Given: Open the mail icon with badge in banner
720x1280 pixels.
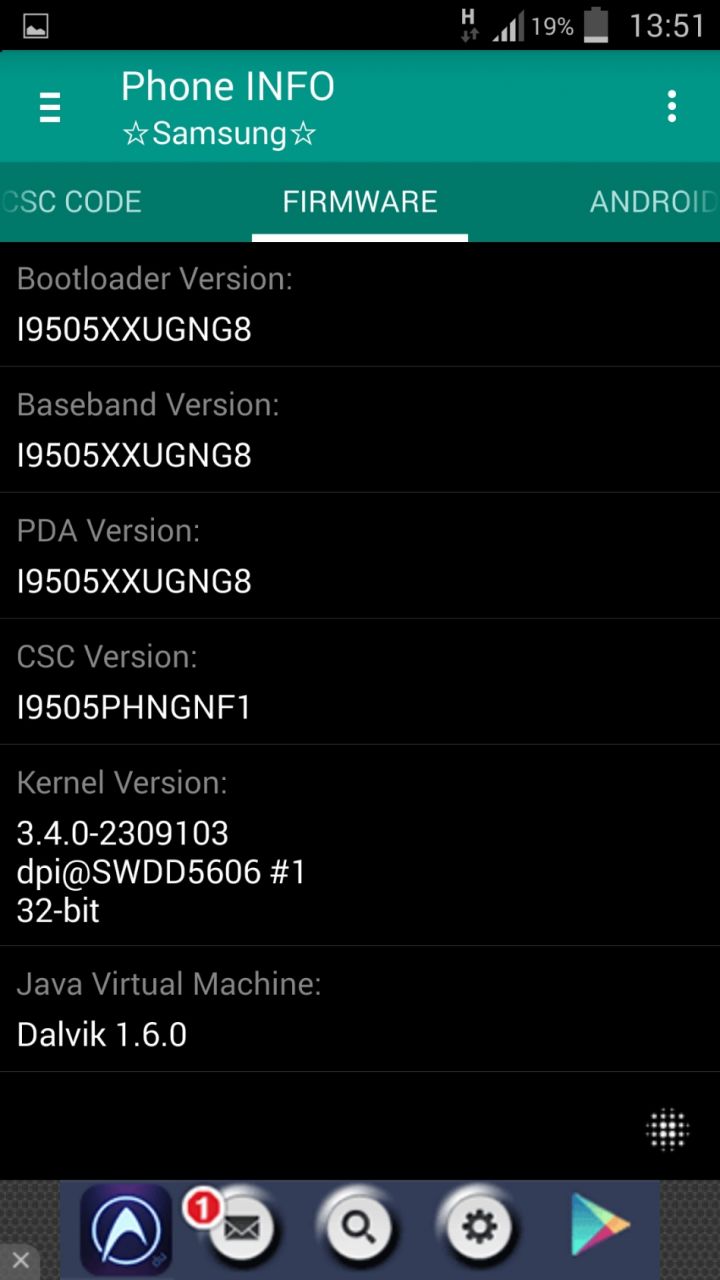Looking at the screenshot, I should [241, 1227].
